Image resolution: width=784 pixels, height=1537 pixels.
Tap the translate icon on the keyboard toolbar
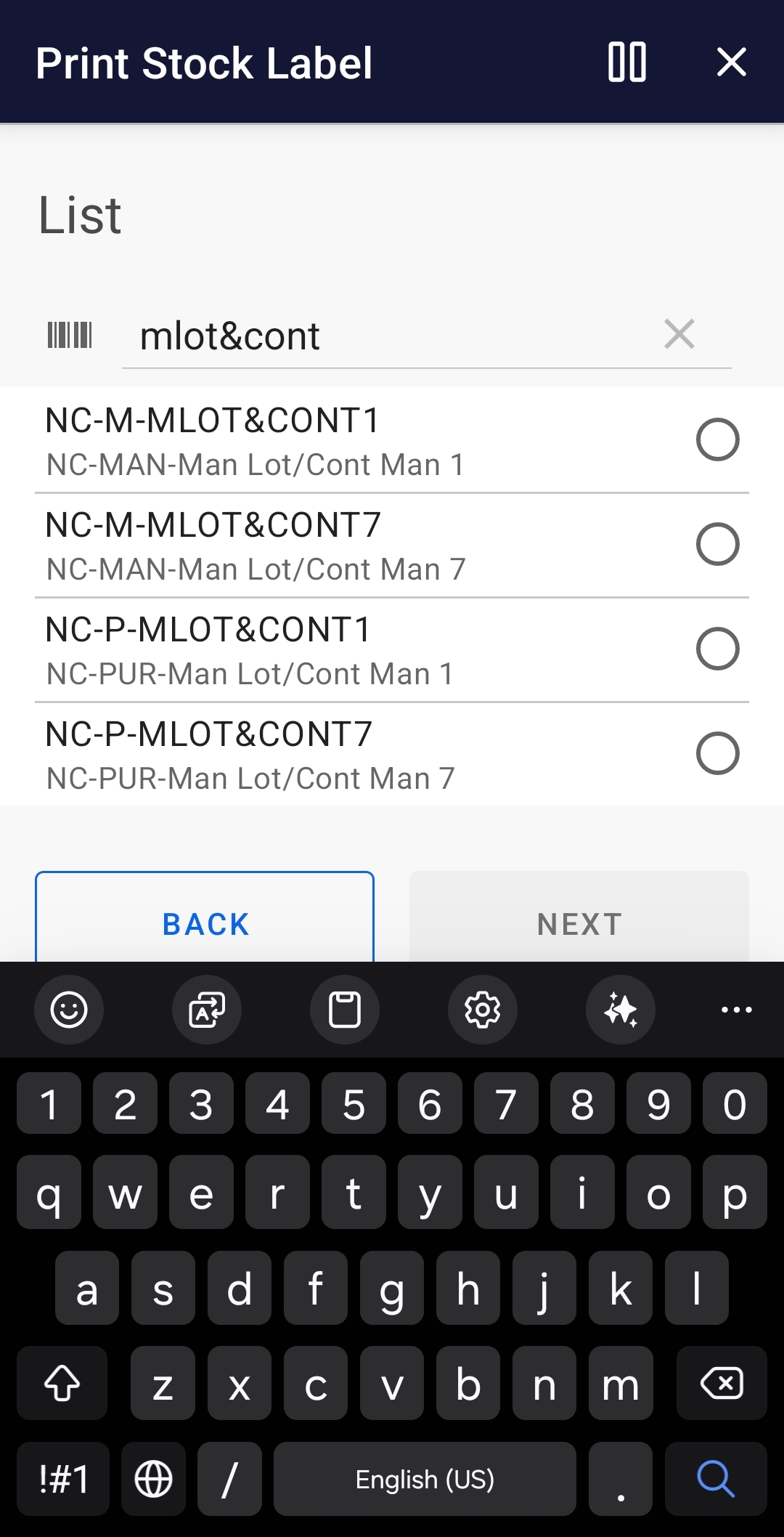tap(206, 1010)
